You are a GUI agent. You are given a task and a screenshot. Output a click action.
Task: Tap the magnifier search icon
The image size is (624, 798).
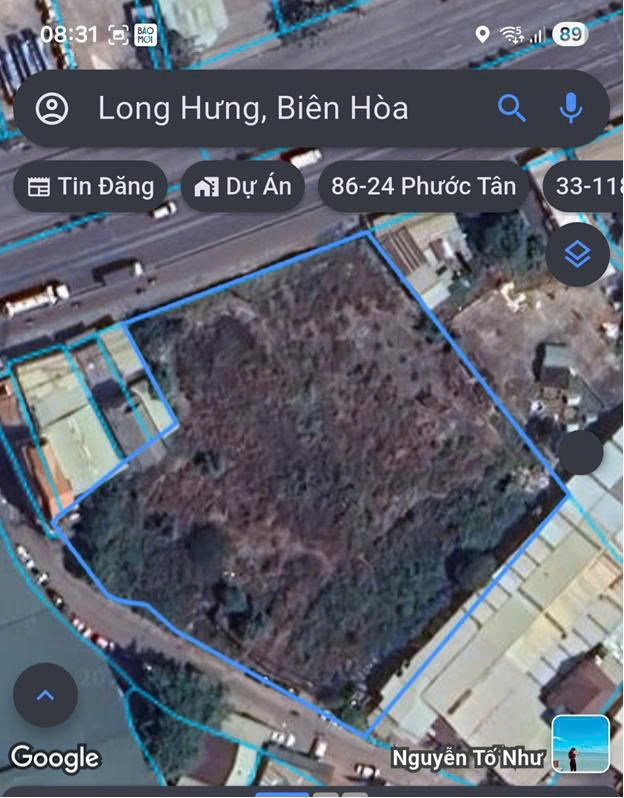click(512, 108)
